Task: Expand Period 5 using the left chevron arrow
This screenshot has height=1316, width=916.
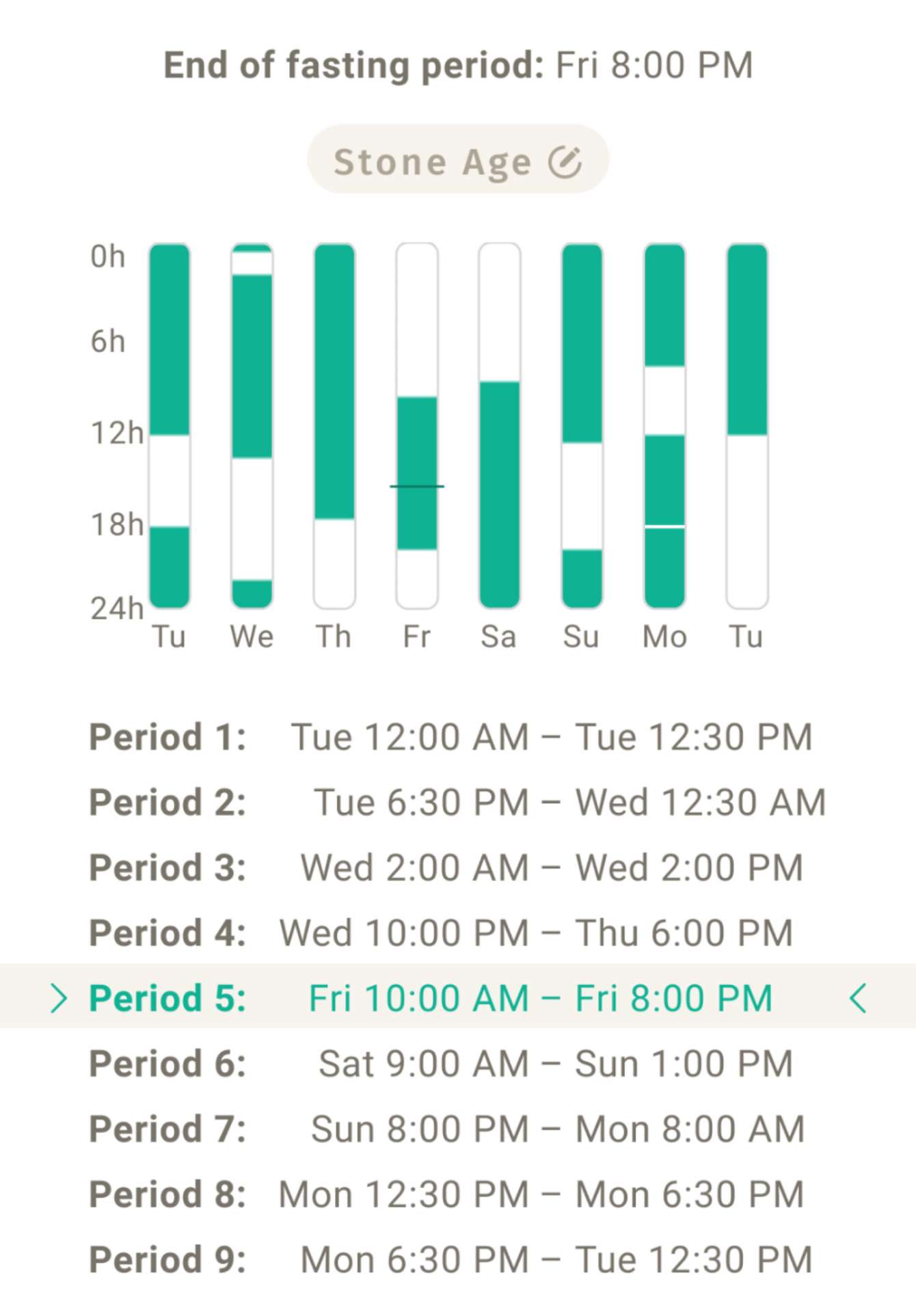Action: 857,998
